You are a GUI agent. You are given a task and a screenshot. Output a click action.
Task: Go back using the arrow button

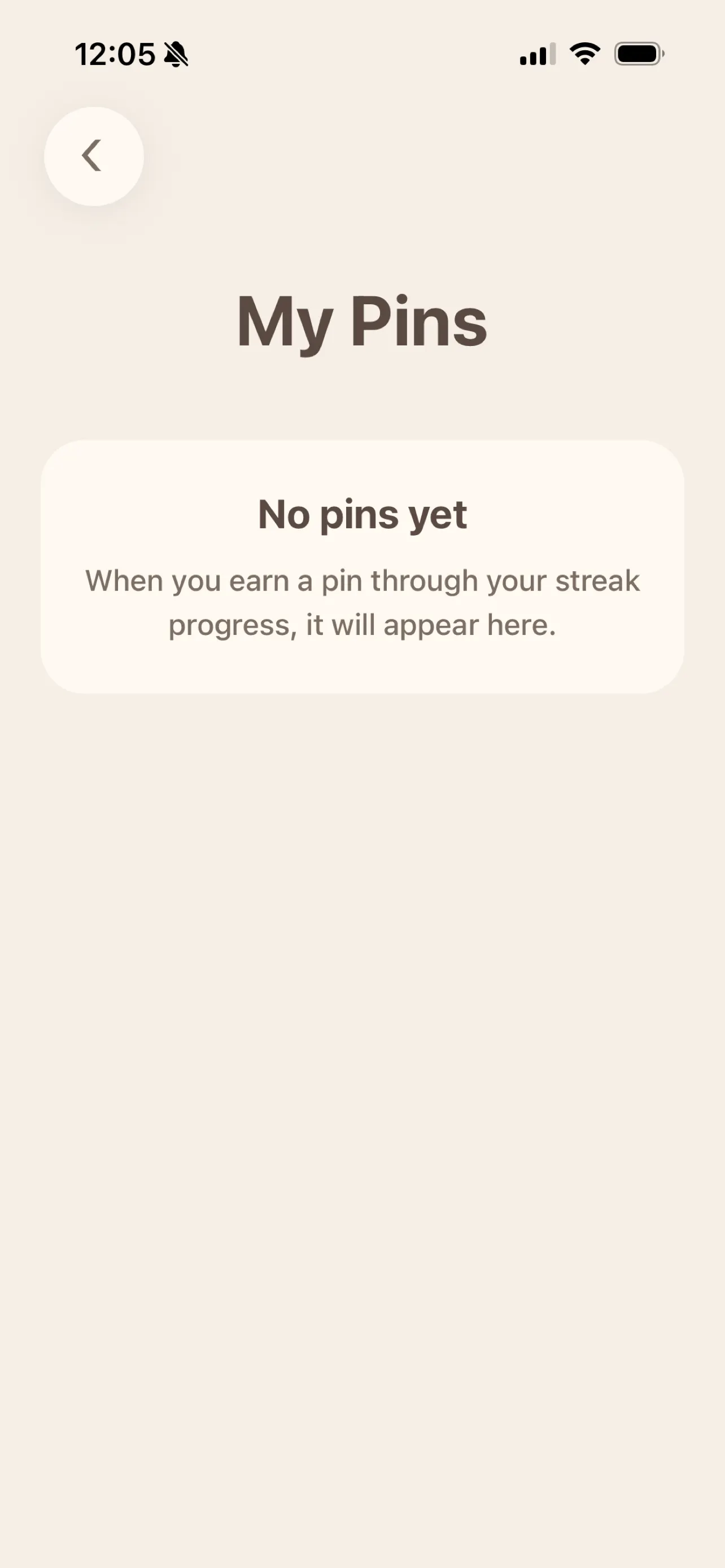point(94,156)
